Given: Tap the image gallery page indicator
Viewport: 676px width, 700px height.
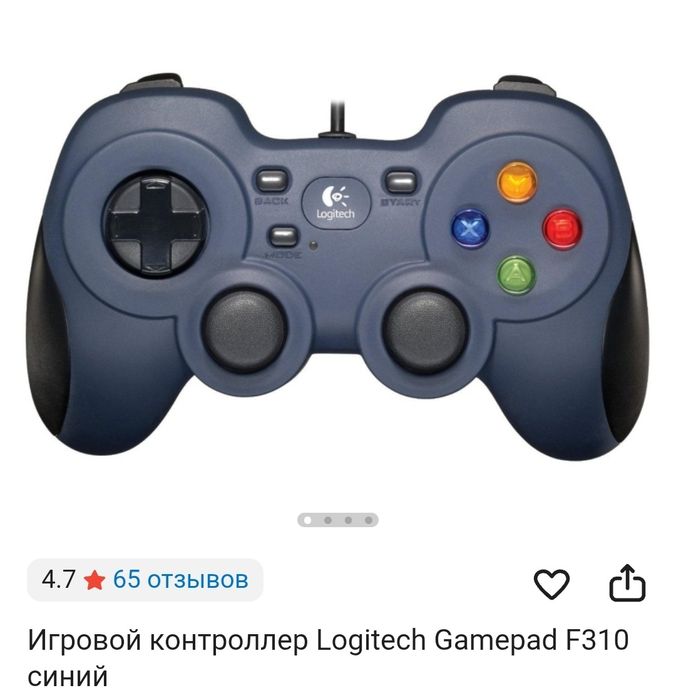Looking at the screenshot, I should click(338, 520).
